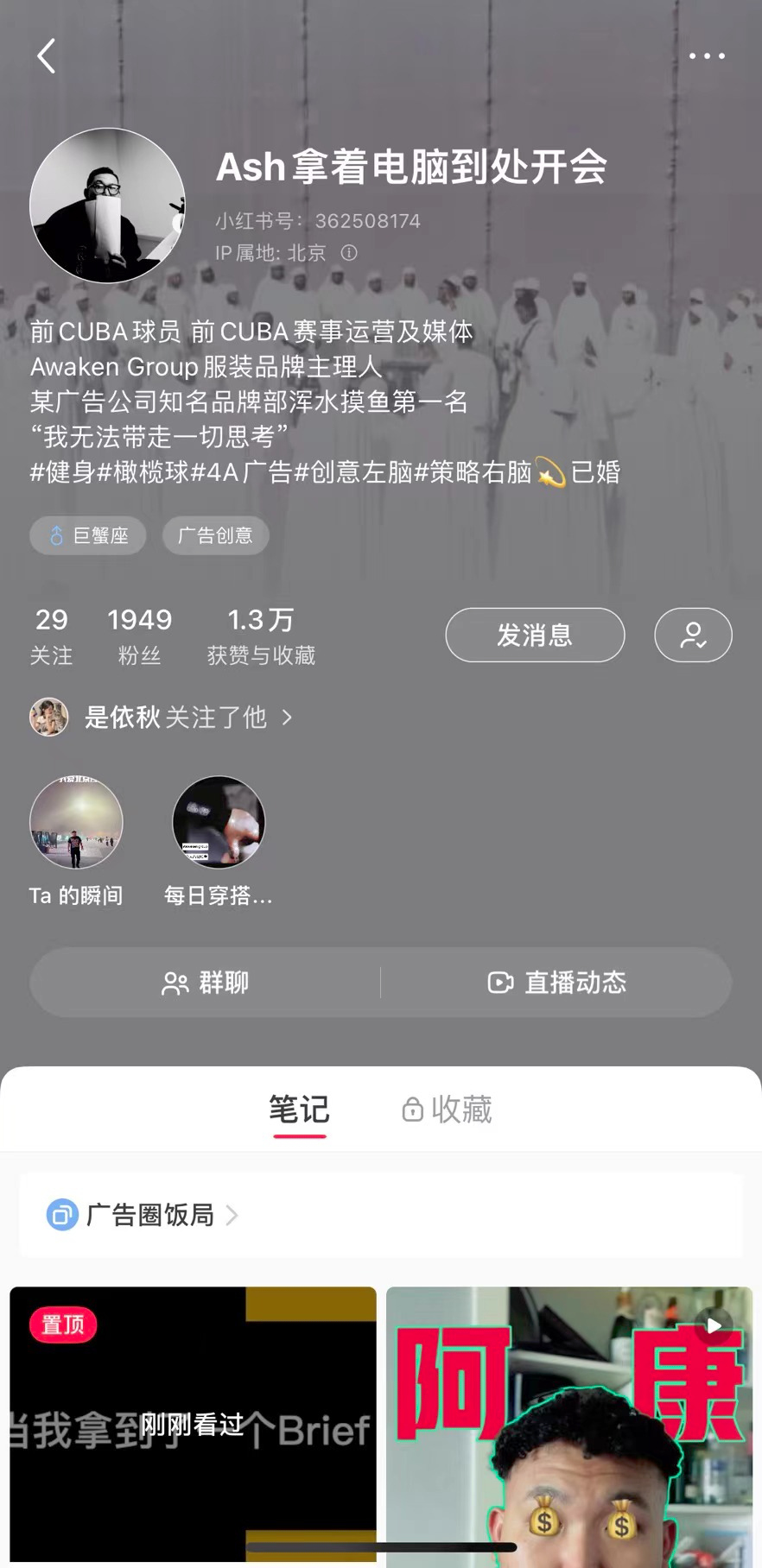Select the 巨蟹座 zodiac tag

coord(87,535)
